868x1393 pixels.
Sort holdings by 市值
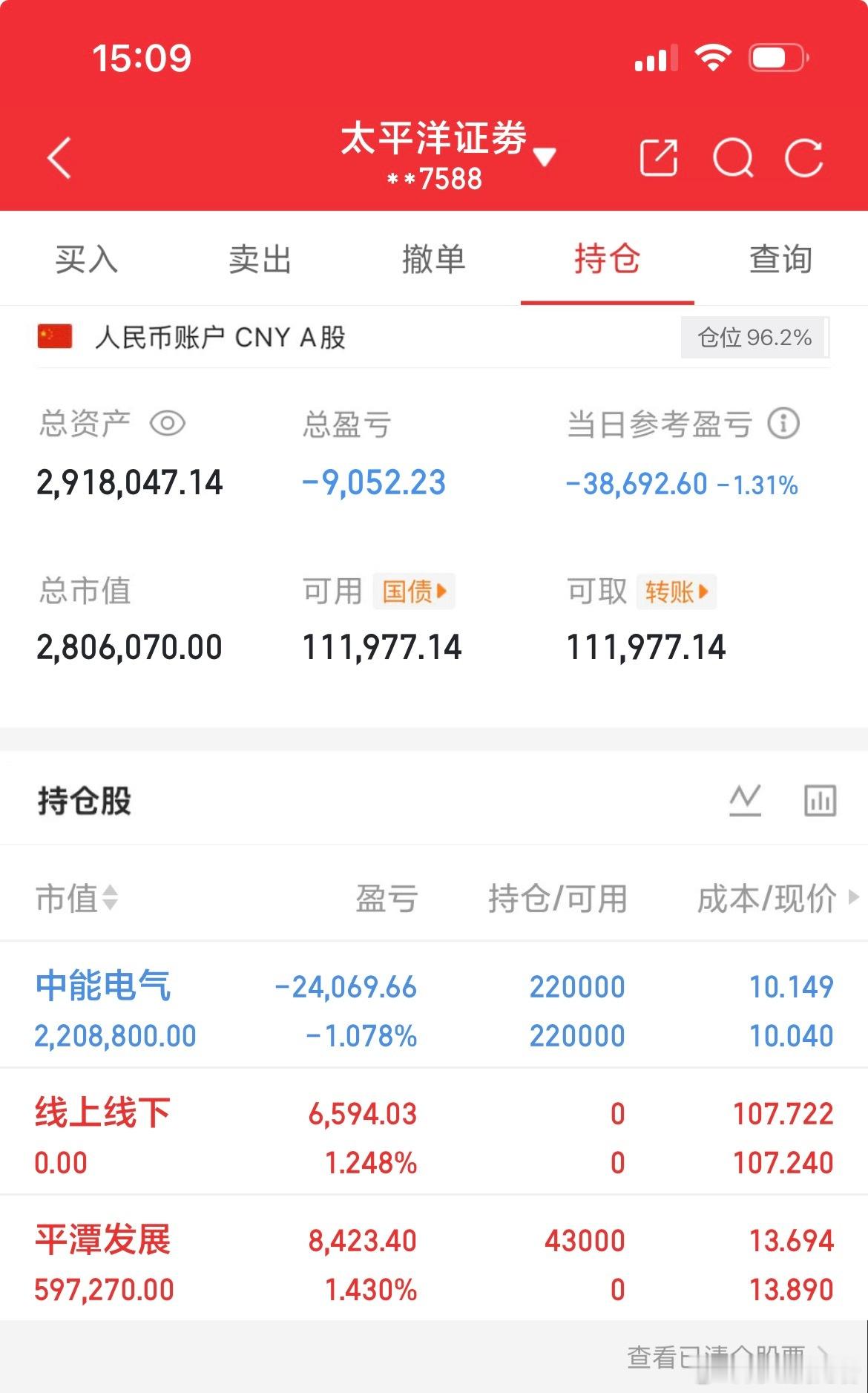(x=76, y=898)
